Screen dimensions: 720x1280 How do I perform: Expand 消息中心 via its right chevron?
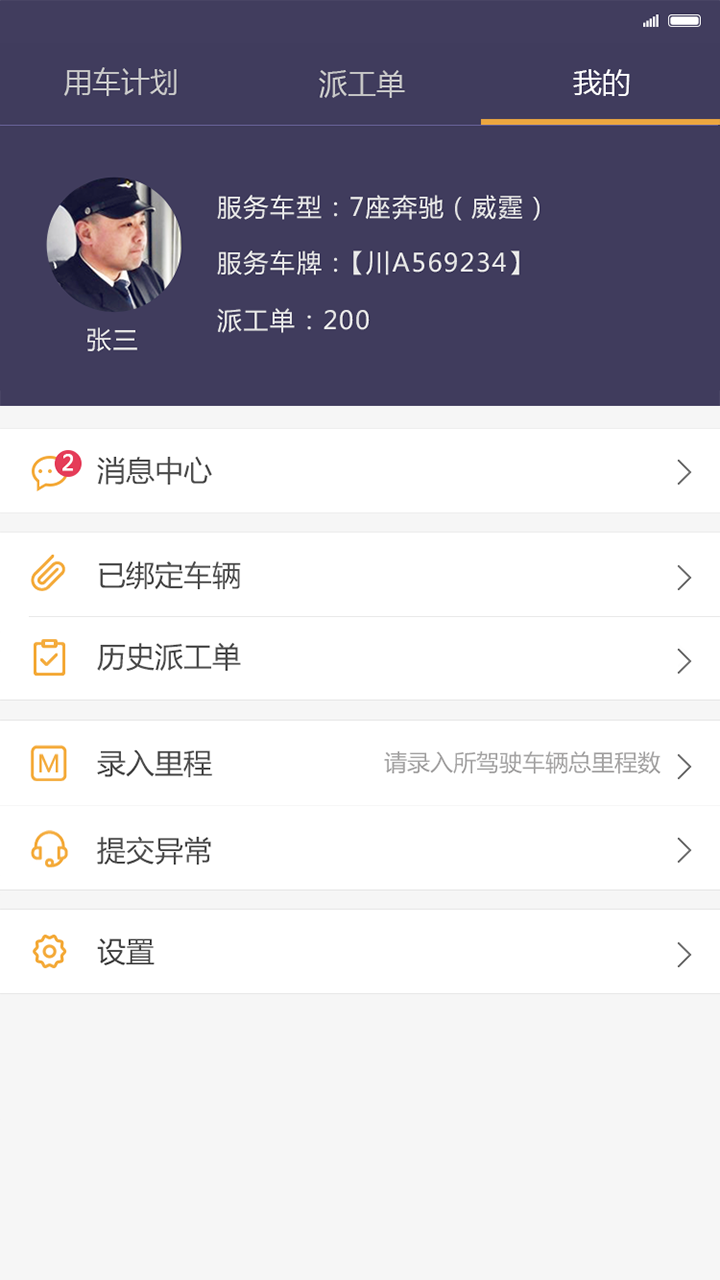[x=684, y=471]
